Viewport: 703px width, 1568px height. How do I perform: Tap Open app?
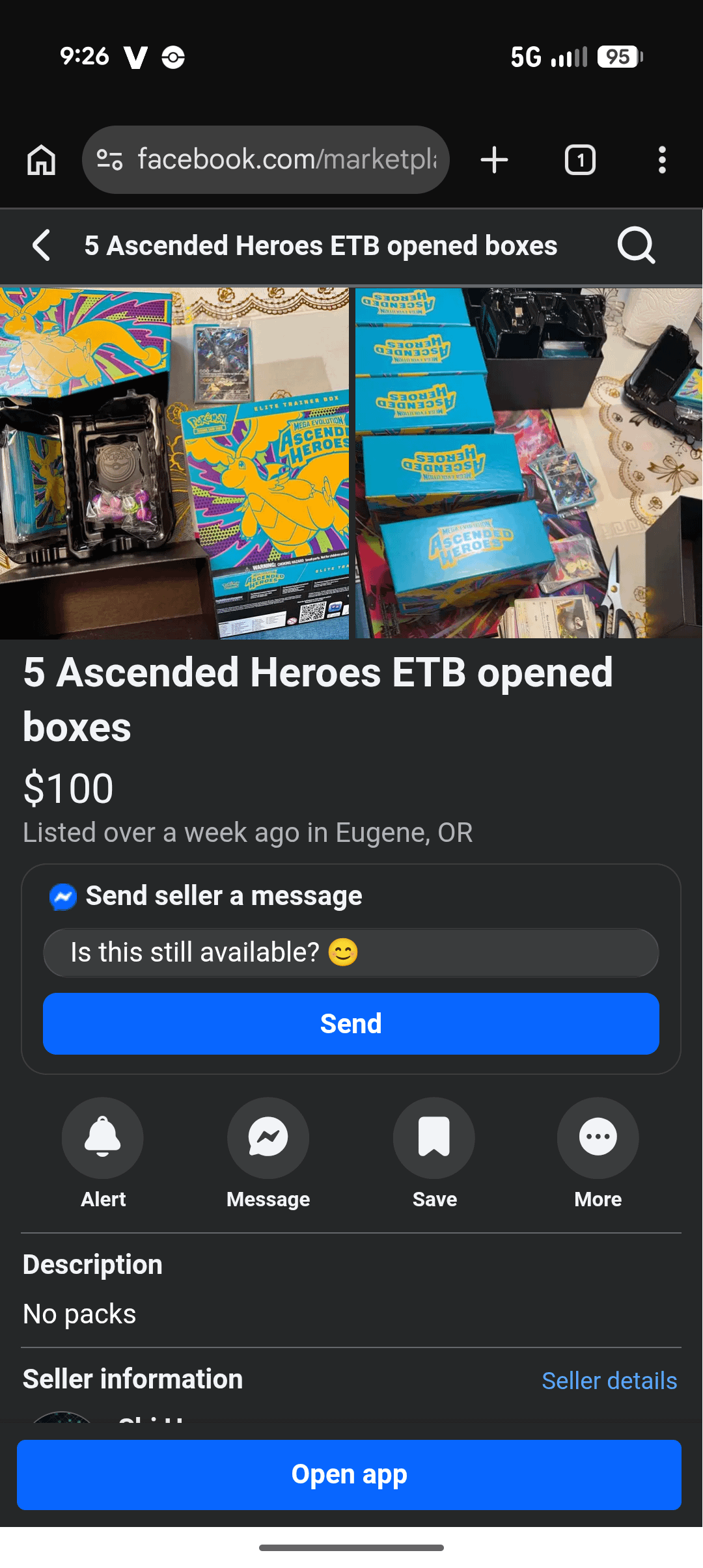pos(349,1474)
